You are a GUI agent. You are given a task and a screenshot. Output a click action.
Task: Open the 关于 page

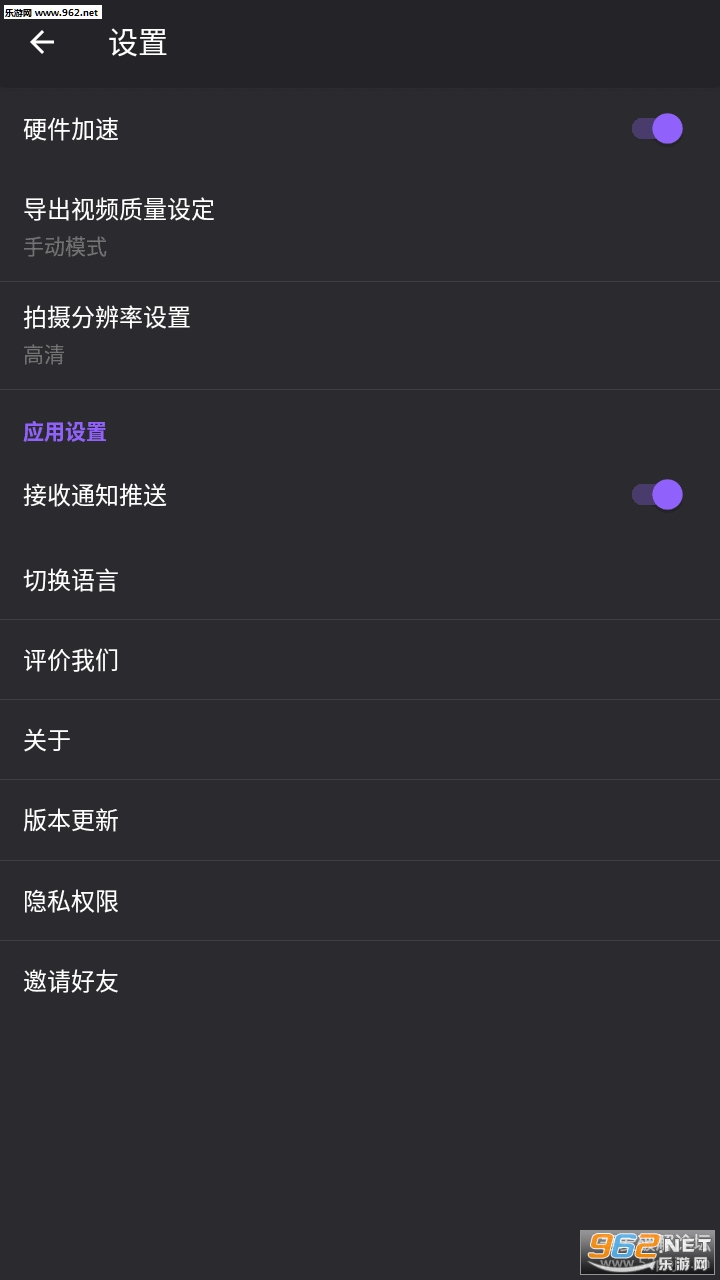click(x=48, y=740)
